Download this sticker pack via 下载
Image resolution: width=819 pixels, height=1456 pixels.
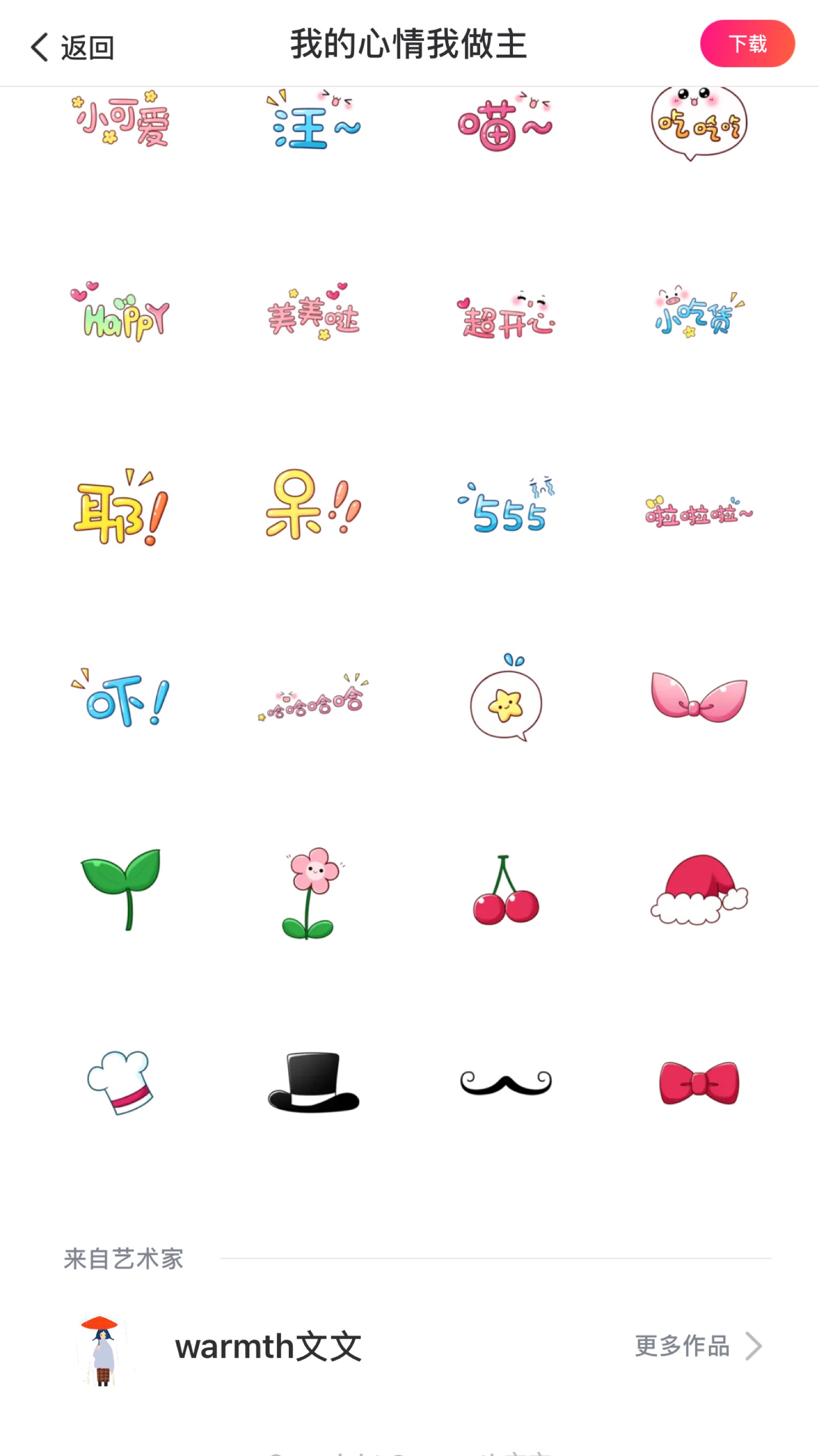click(x=747, y=44)
